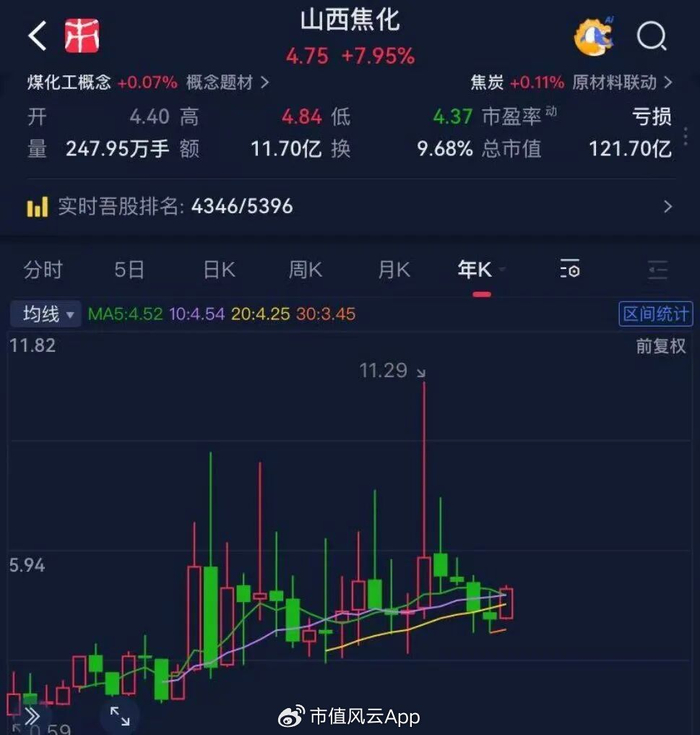Image resolution: width=700 pixels, height=735 pixels.
Task: Open the 实时吾股排名 ranking row
Action: tap(350, 207)
